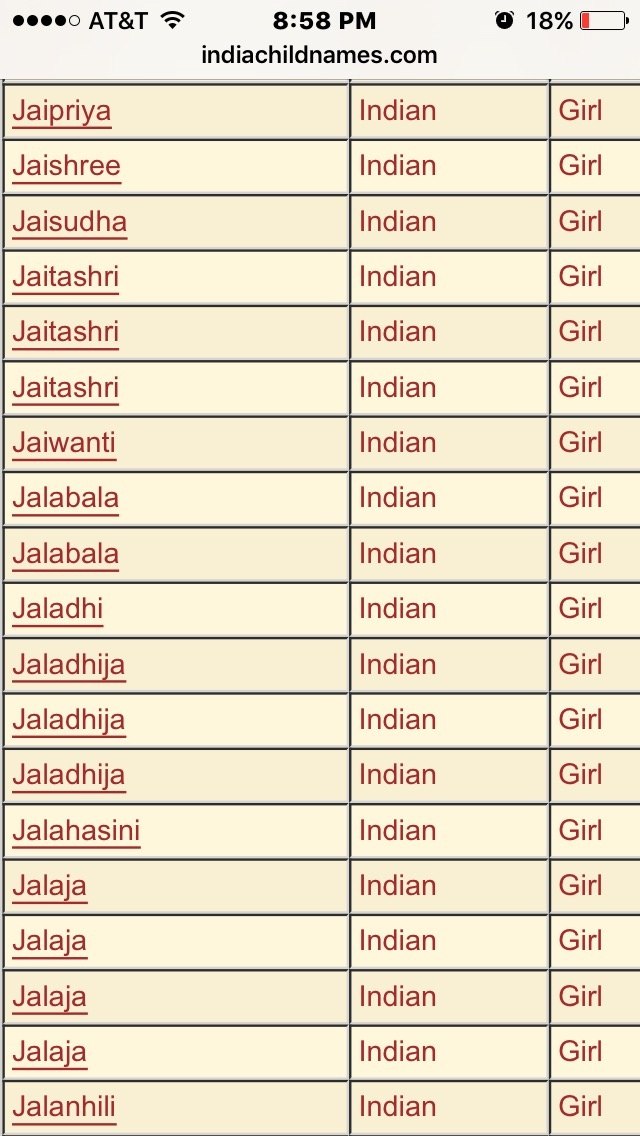Image resolution: width=640 pixels, height=1136 pixels.
Task: Select the Jalahasini link
Action: click(x=76, y=830)
